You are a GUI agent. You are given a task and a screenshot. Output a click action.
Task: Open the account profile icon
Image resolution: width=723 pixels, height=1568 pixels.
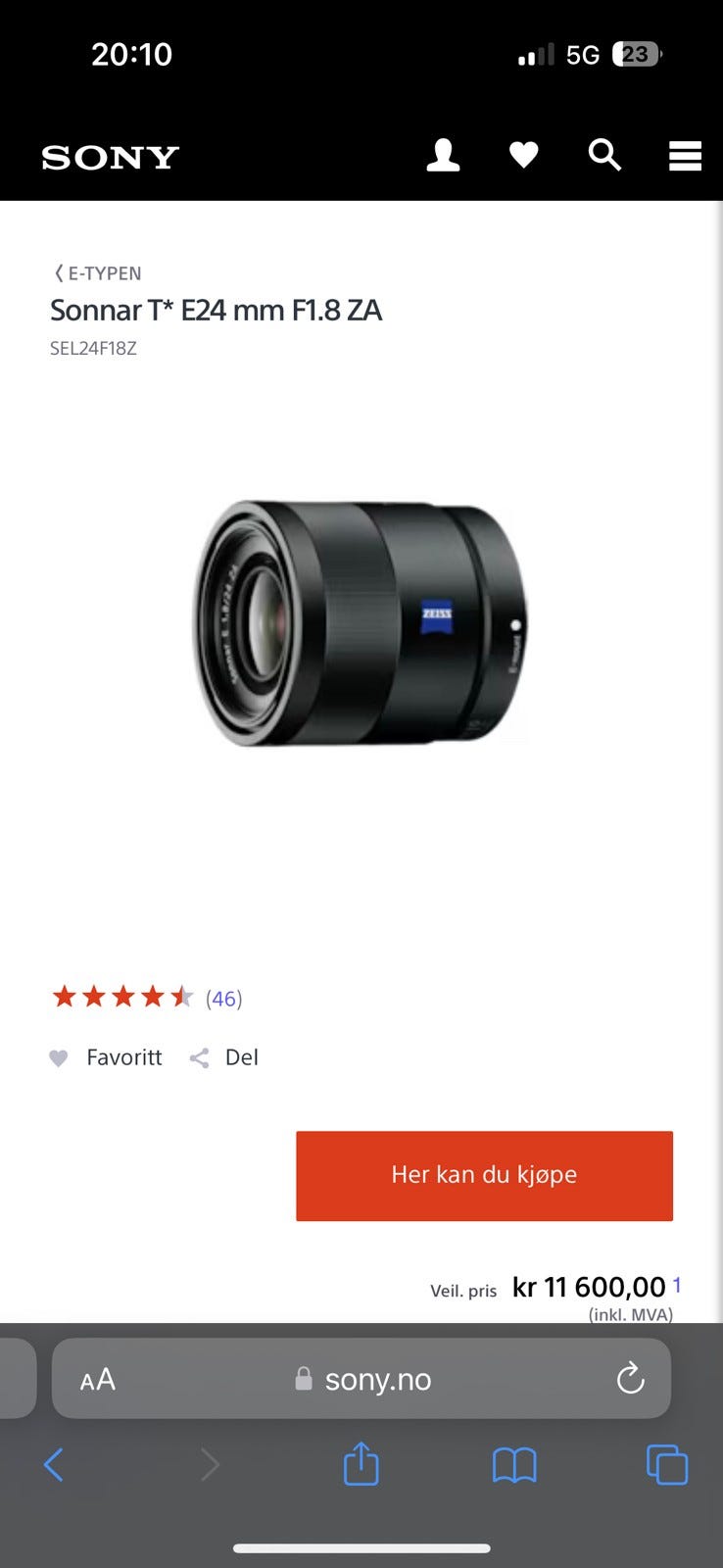coord(443,155)
